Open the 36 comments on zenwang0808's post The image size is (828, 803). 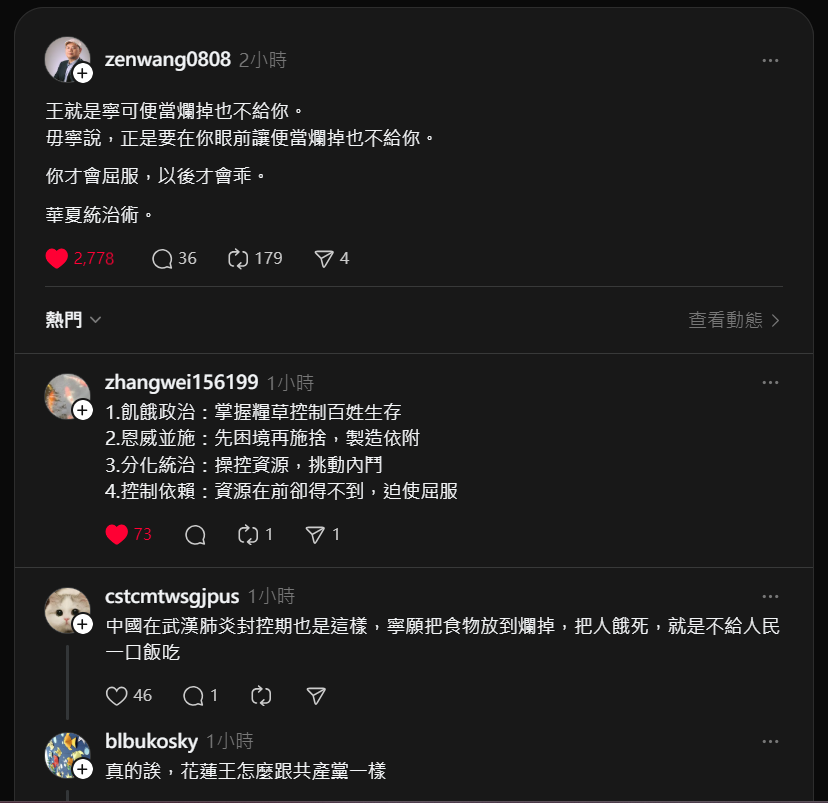pyautogui.click(x=162, y=258)
